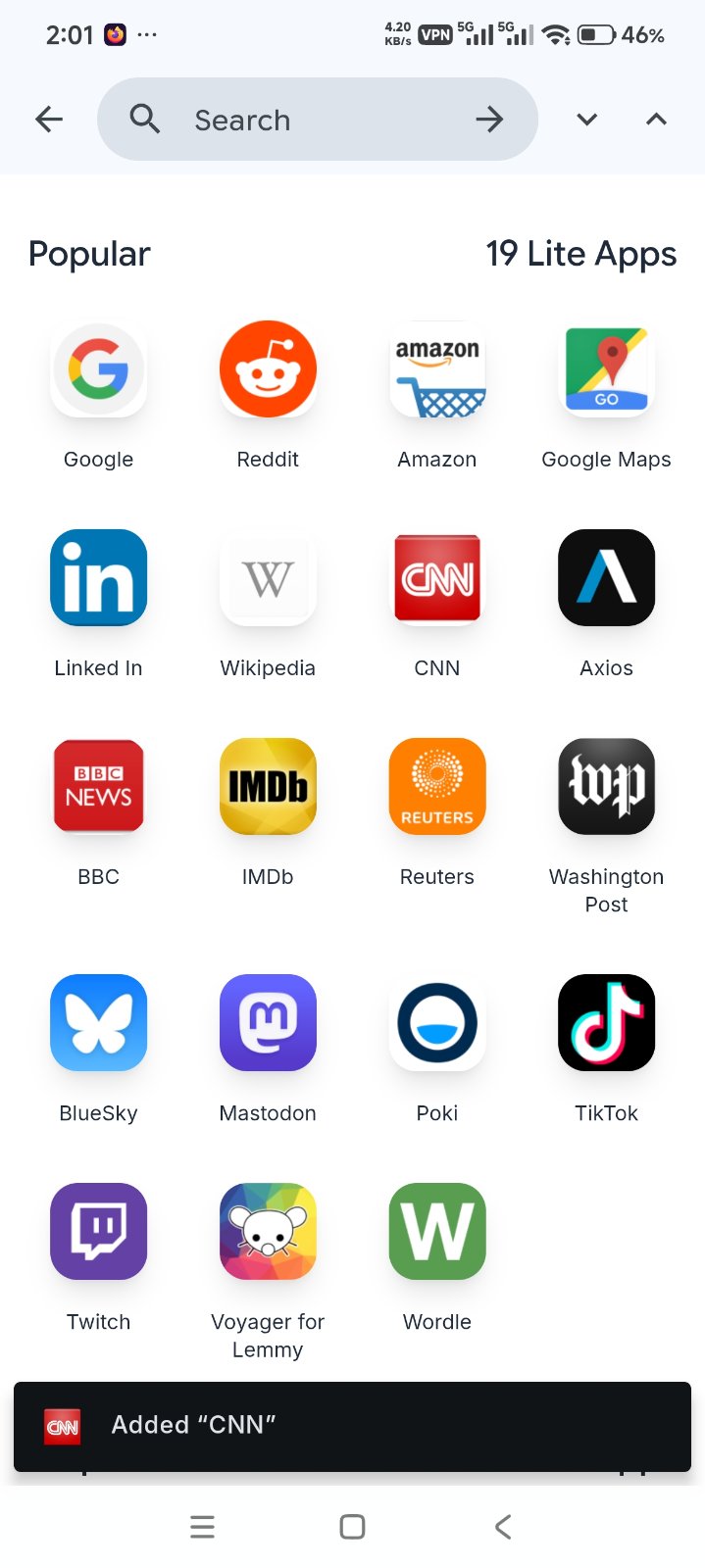Select the Reddit lite app
Viewport: 705px width, 1568px height.
tap(268, 370)
